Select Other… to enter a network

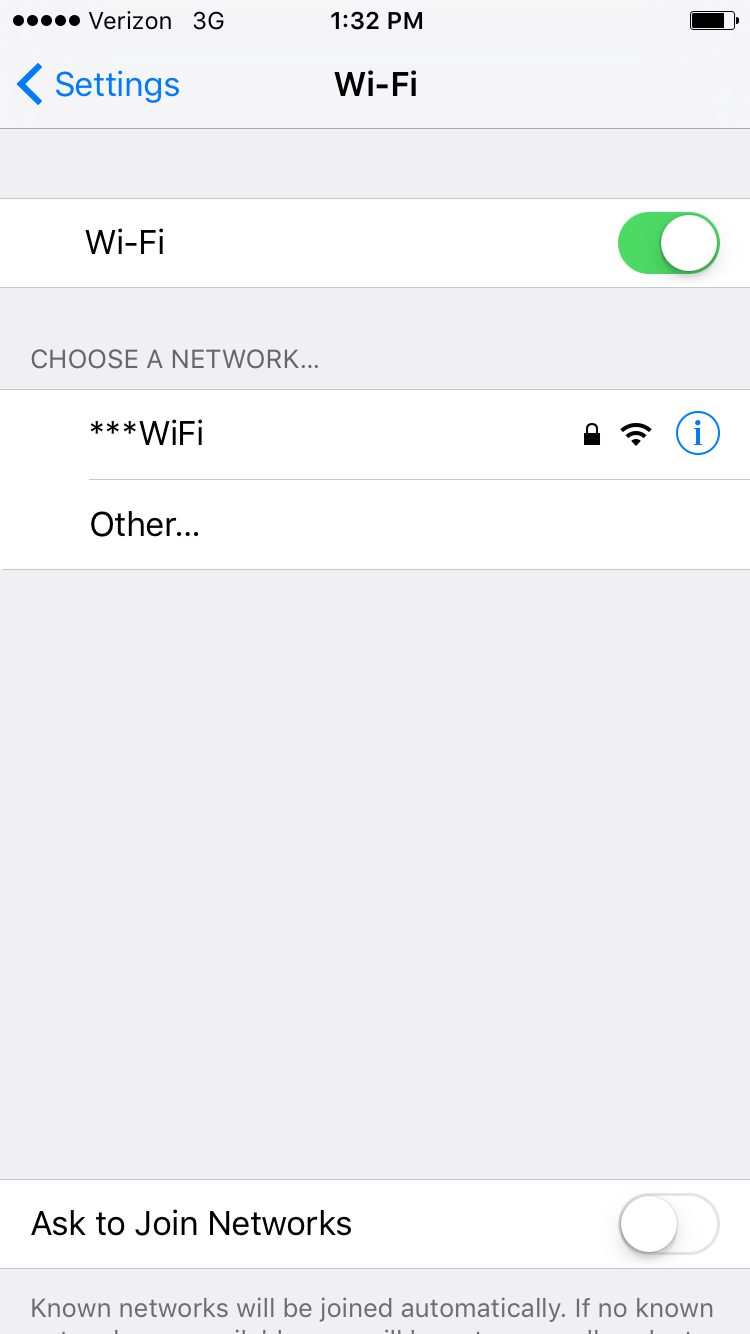145,525
